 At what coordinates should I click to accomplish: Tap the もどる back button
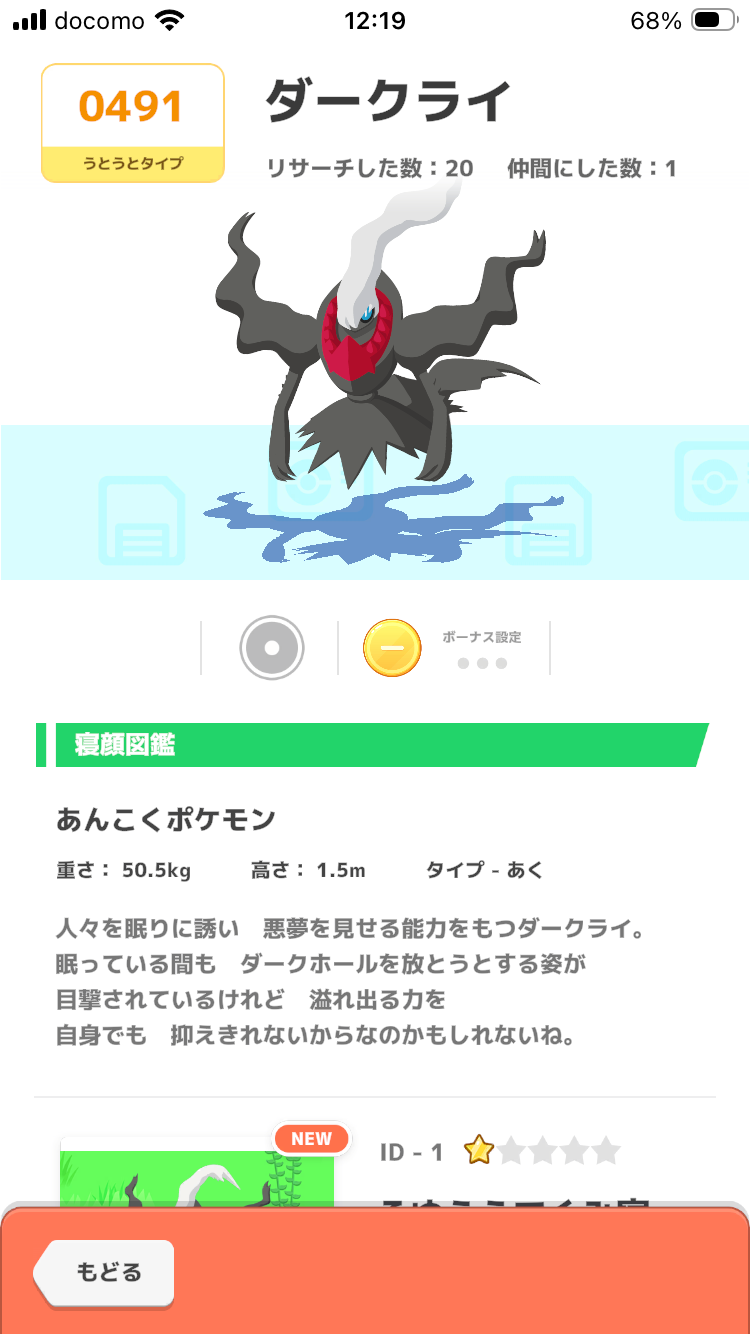[105, 1272]
